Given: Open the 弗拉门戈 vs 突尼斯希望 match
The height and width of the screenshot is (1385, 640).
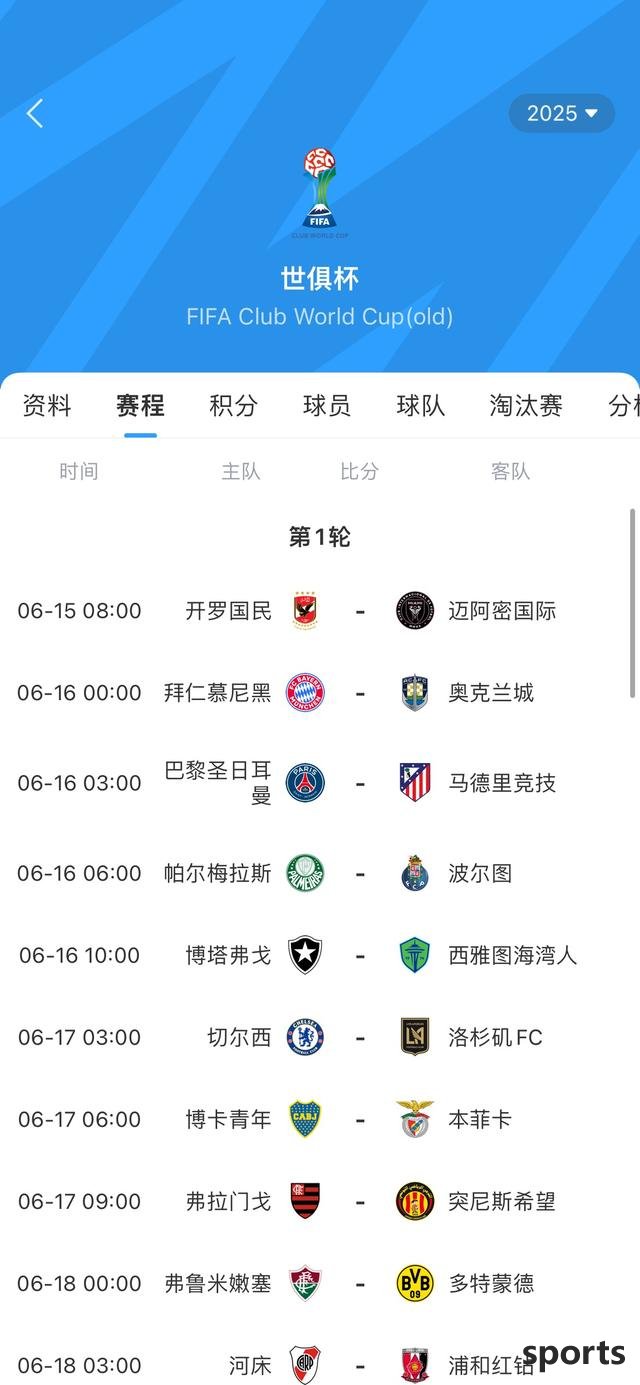Looking at the screenshot, I should (320, 1201).
